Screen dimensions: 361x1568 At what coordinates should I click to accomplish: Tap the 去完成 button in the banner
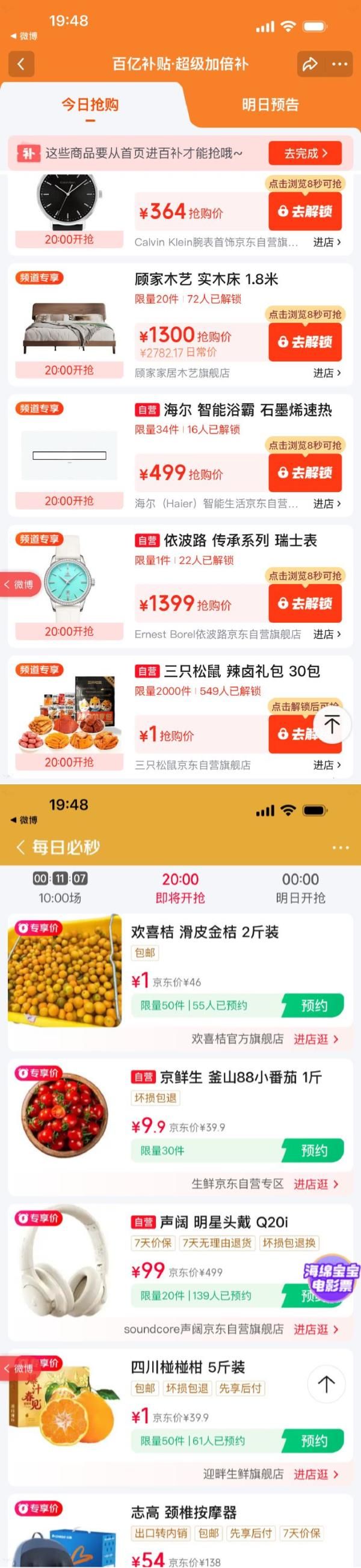pyautogui.click(x=305, y=153)
